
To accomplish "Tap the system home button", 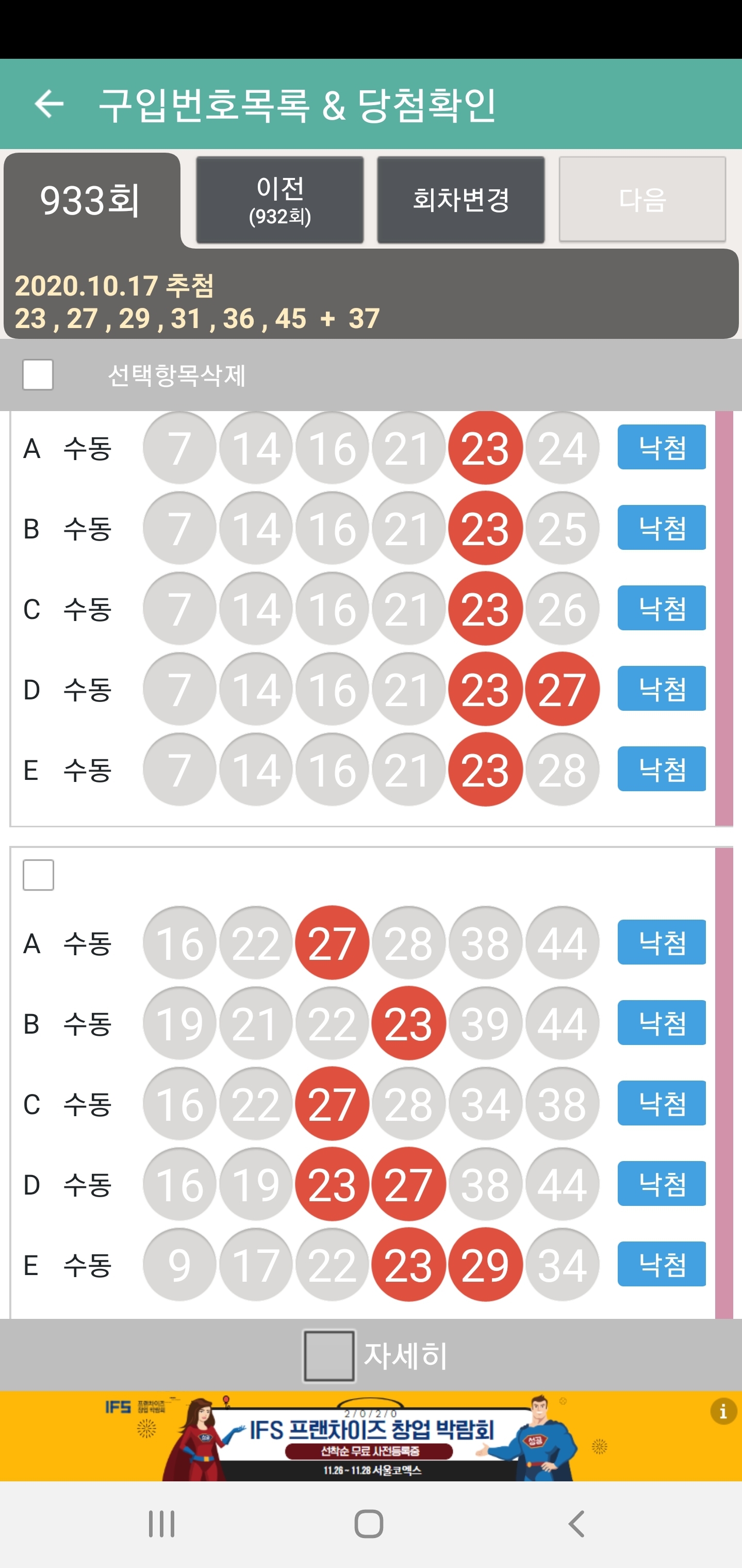I will tap(369, 1525).
